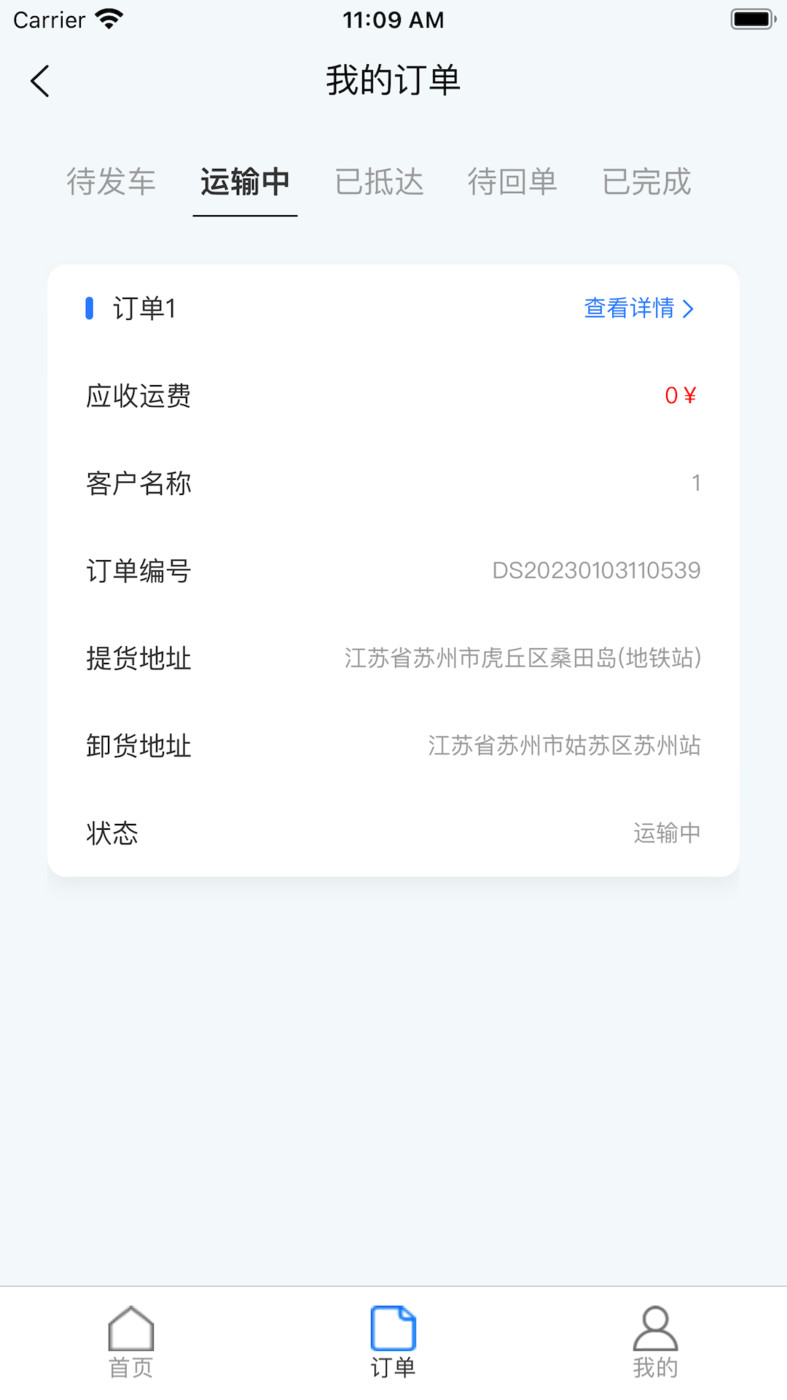
Task: Select the 待回单 tab
Action: click(x=512, y=183)
